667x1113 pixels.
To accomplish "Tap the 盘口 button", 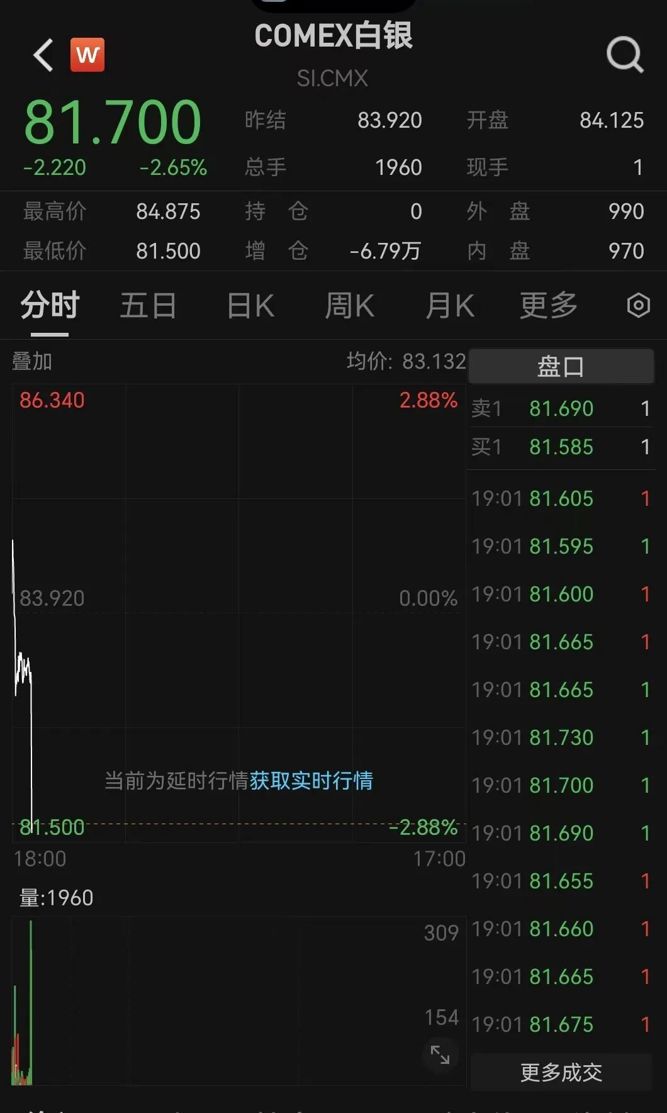I will [560, 367].
